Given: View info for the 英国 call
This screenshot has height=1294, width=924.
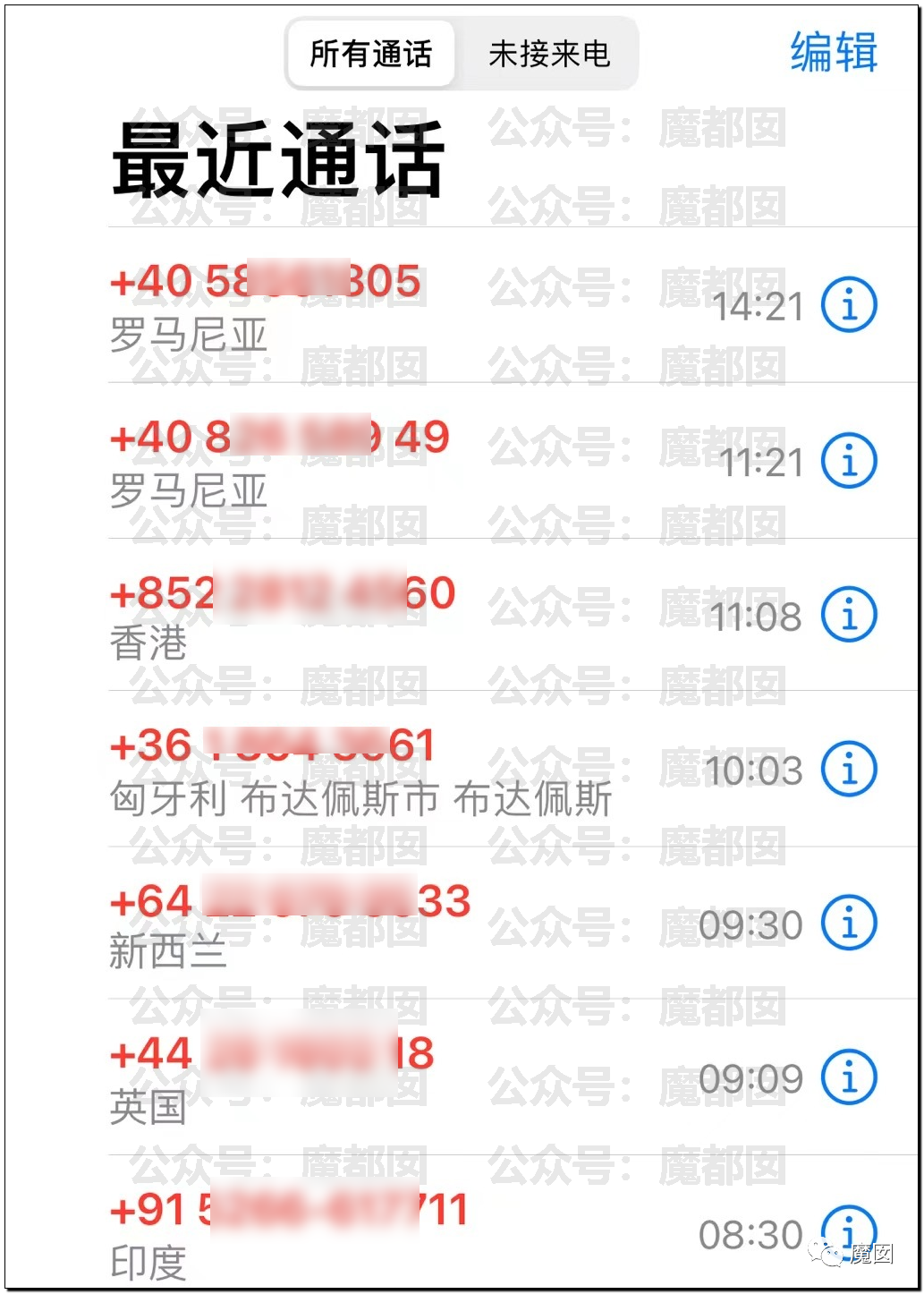Looking at the screenshot, I should (849, 1077).
